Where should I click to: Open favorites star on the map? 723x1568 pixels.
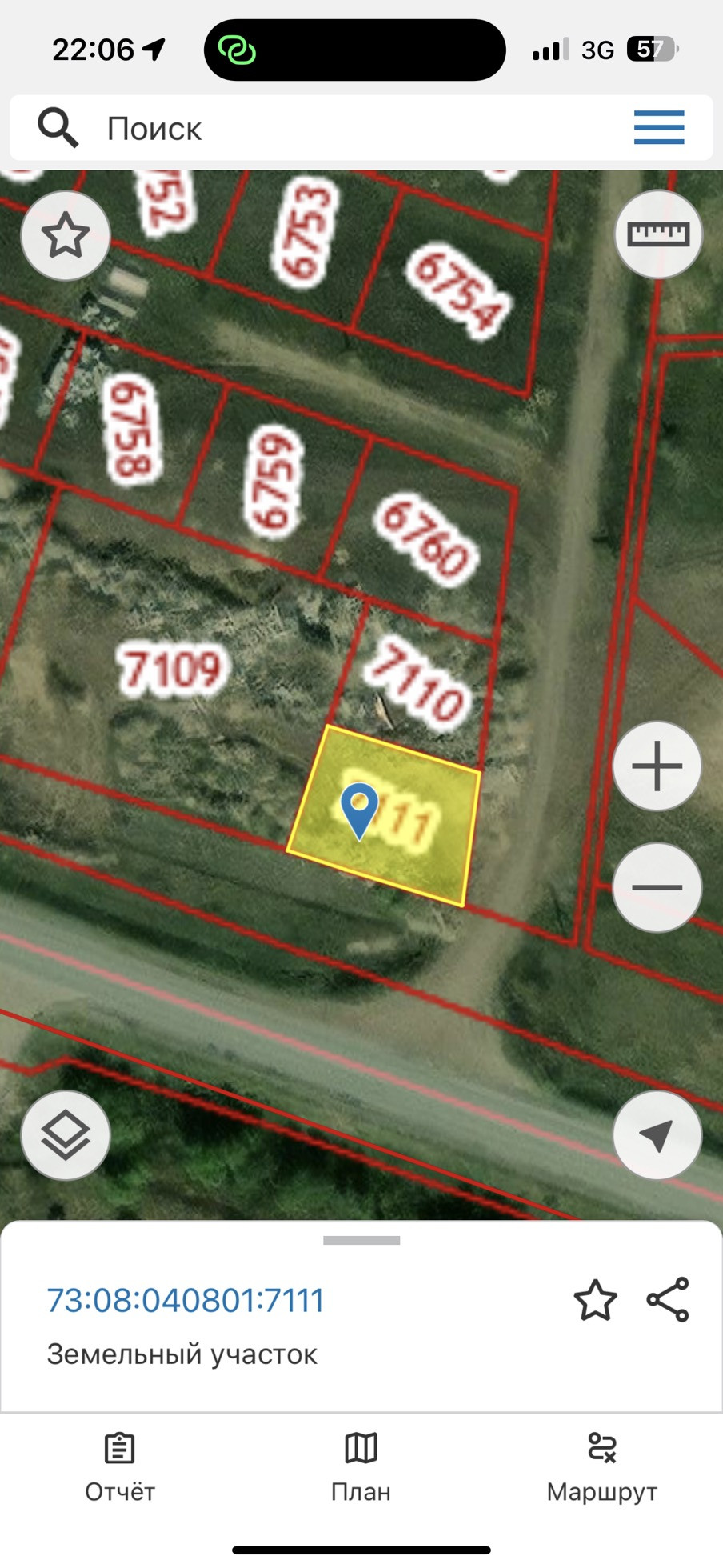tap(66, 236)
